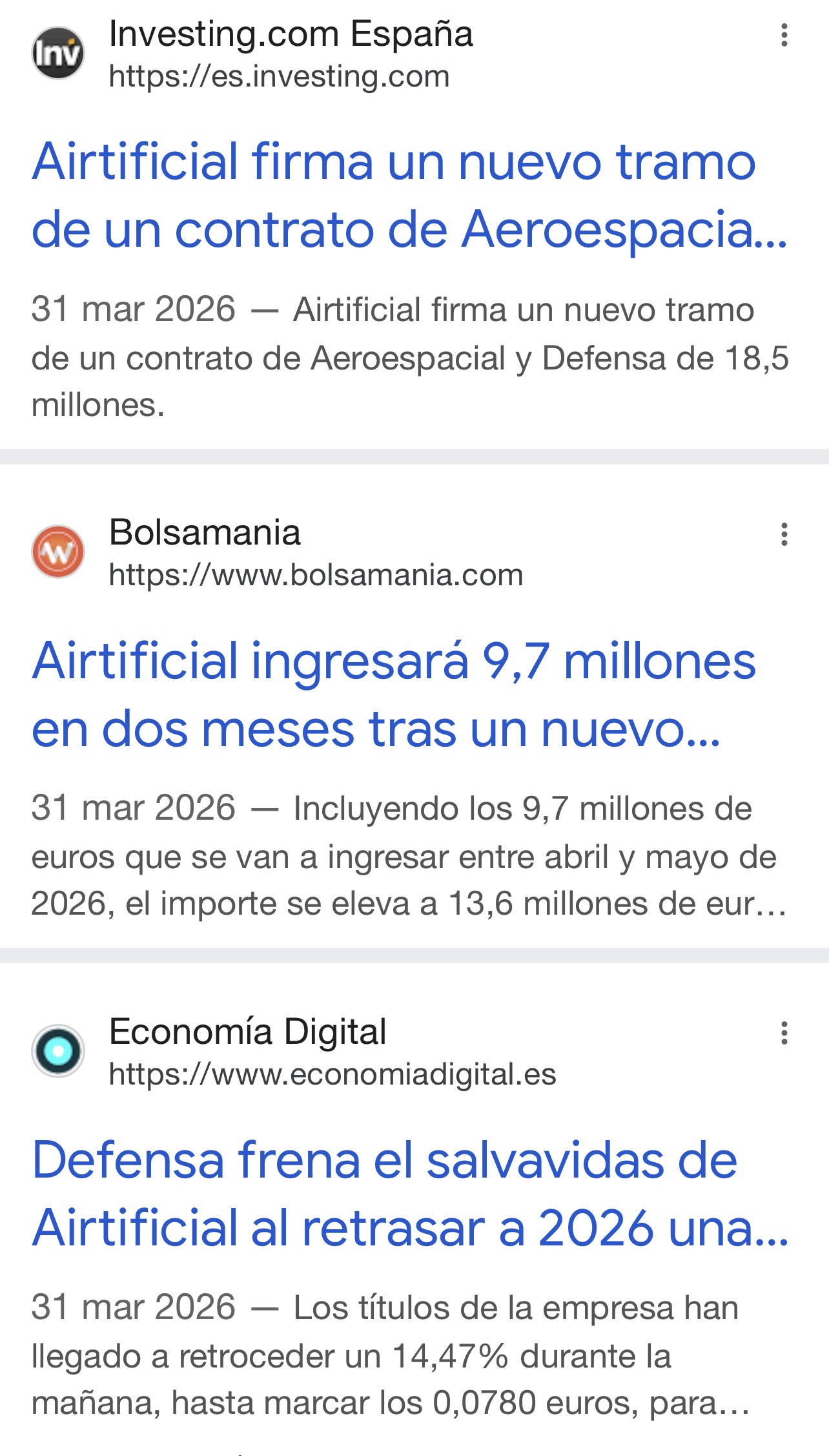Open the Investing.com Airtificial contract headline
The image size is (829, 1456).
point(394,195)
